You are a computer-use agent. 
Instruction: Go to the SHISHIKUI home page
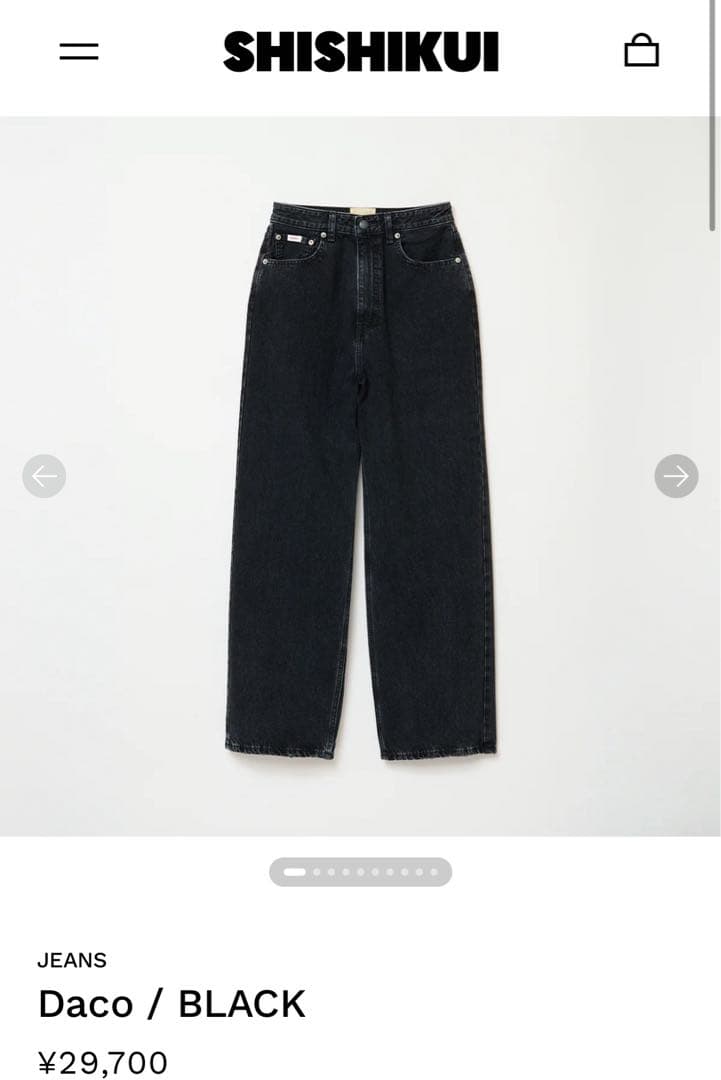click(x=360, y=52)
